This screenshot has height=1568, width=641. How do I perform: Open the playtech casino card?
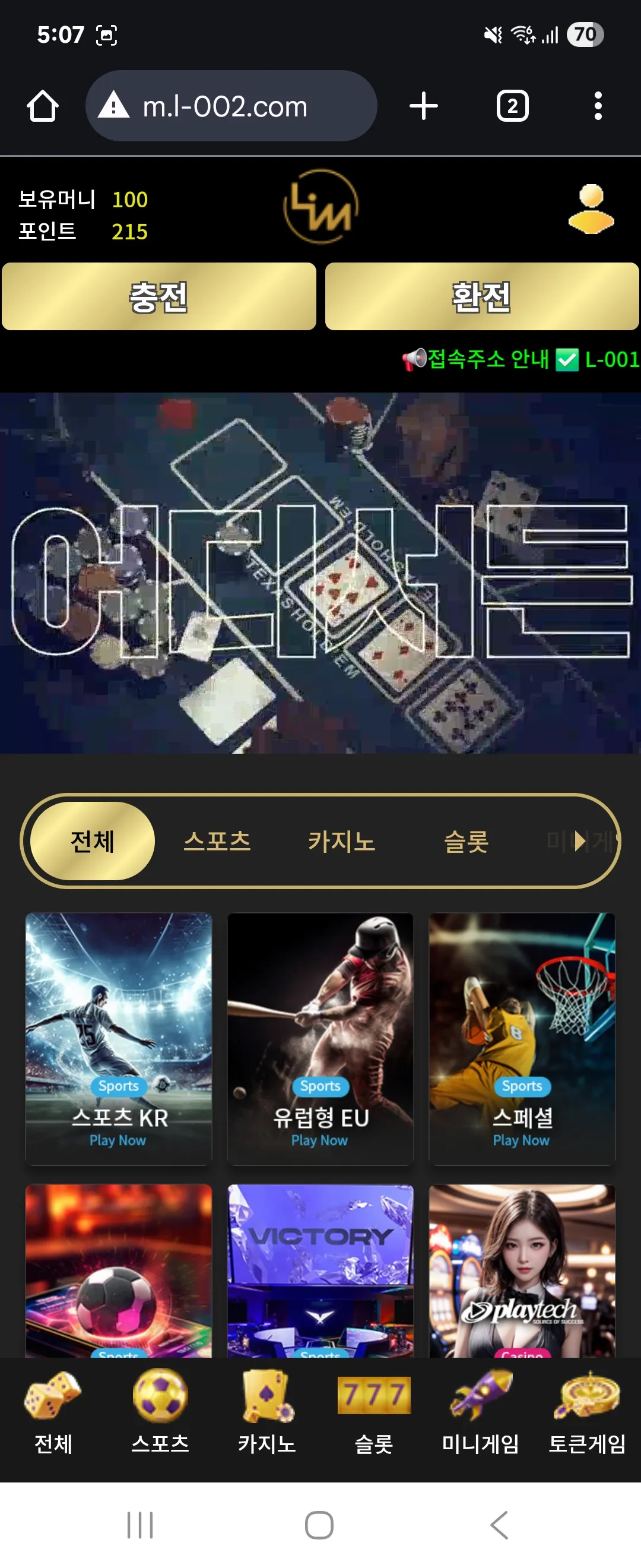pos(522,1270)
